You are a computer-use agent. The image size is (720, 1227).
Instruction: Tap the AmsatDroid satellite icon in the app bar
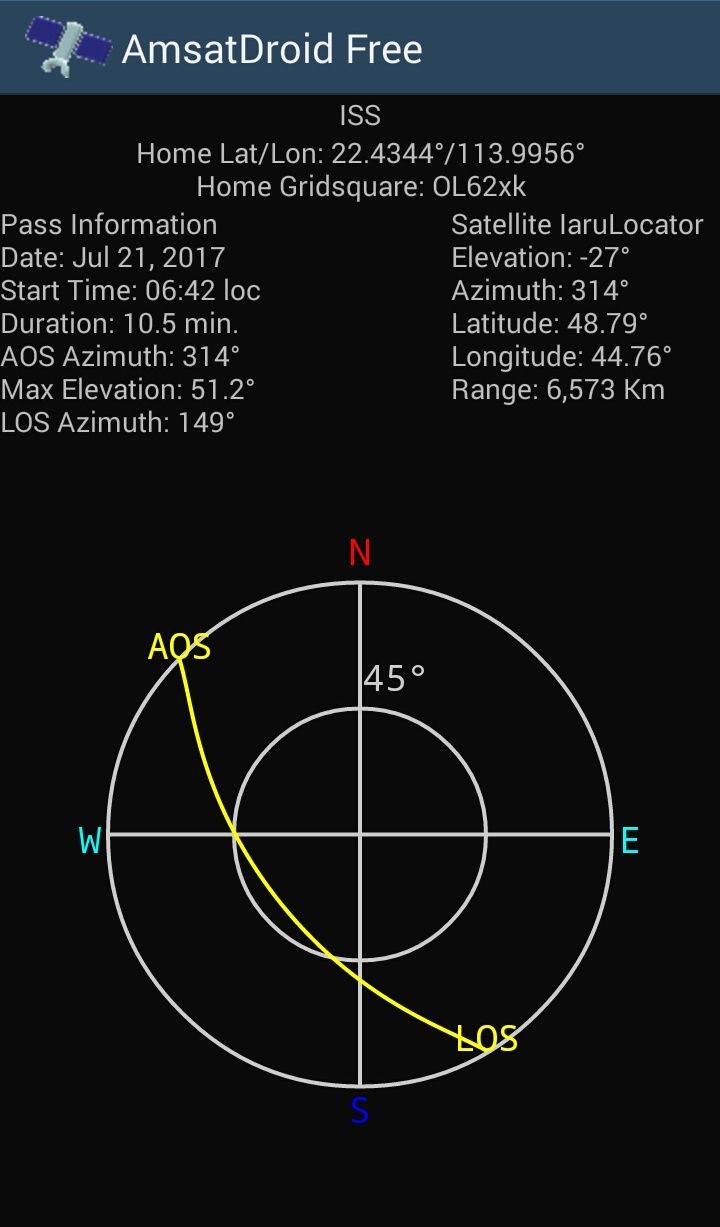click(x=67, y=47)
